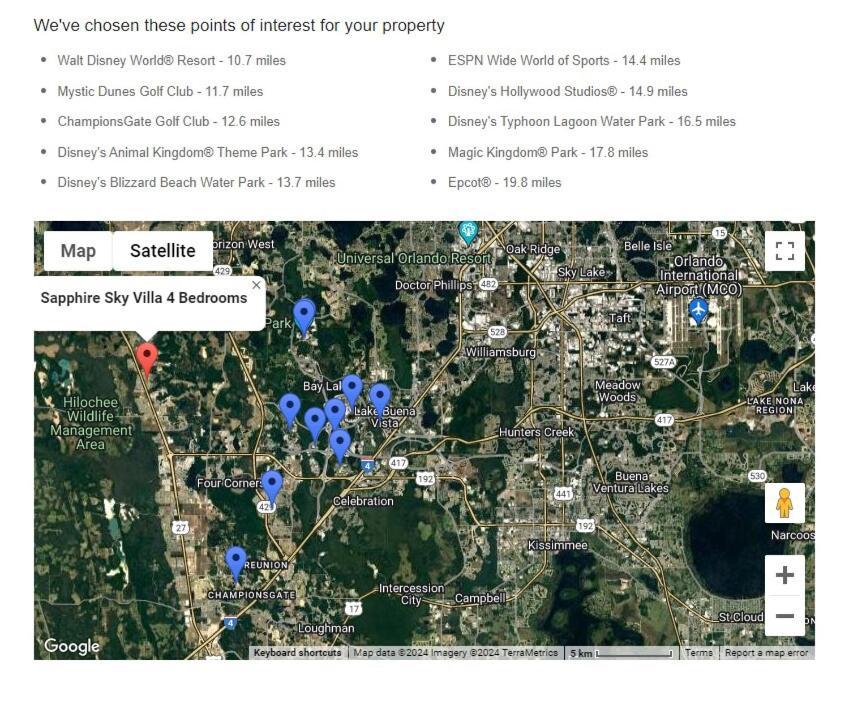Select the Satellite view
Screen dimensions: 849x701
tap(162, 251)
